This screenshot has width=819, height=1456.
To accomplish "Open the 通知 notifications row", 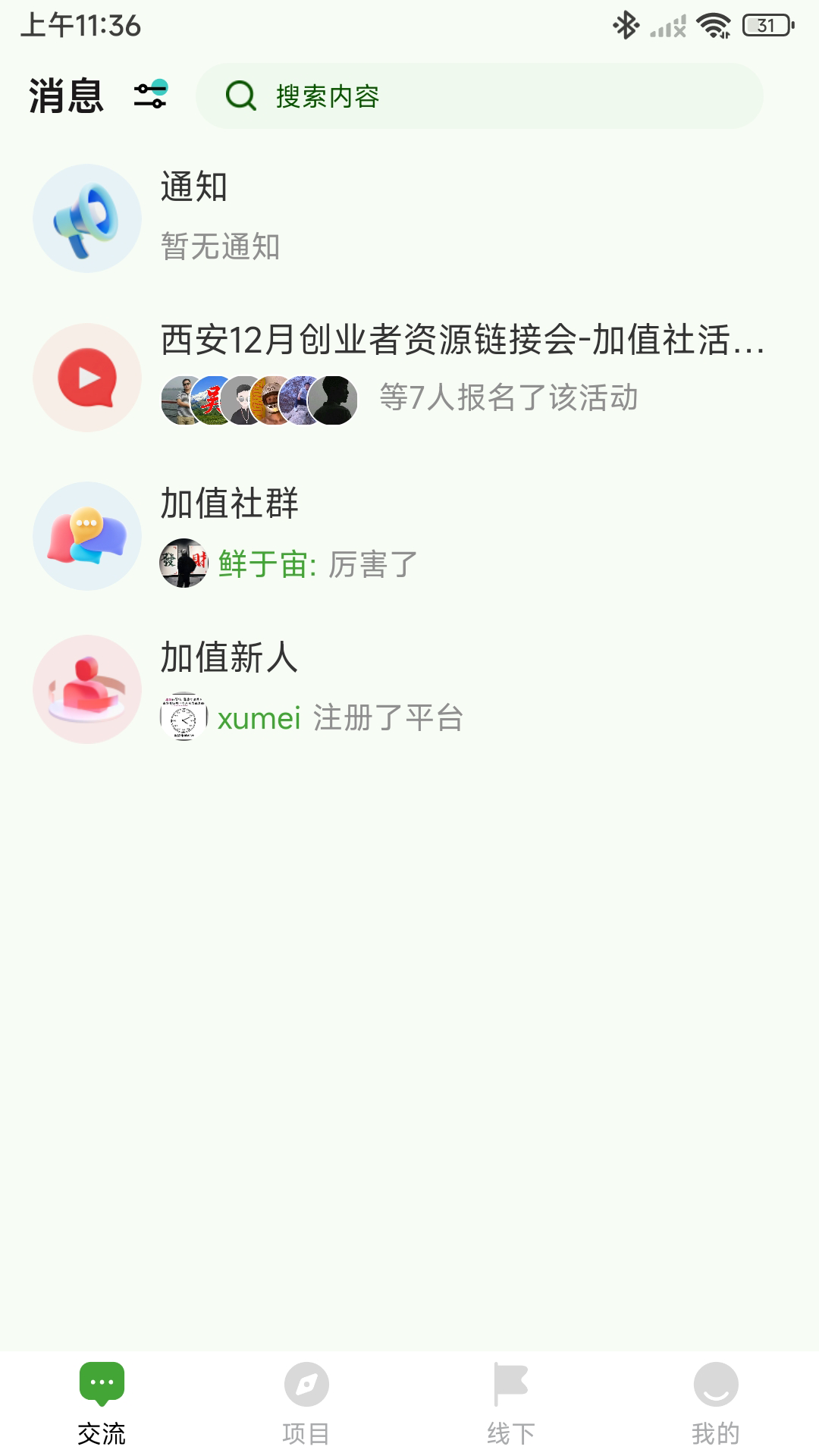I will pyautogui.click(x=409, y=218).
